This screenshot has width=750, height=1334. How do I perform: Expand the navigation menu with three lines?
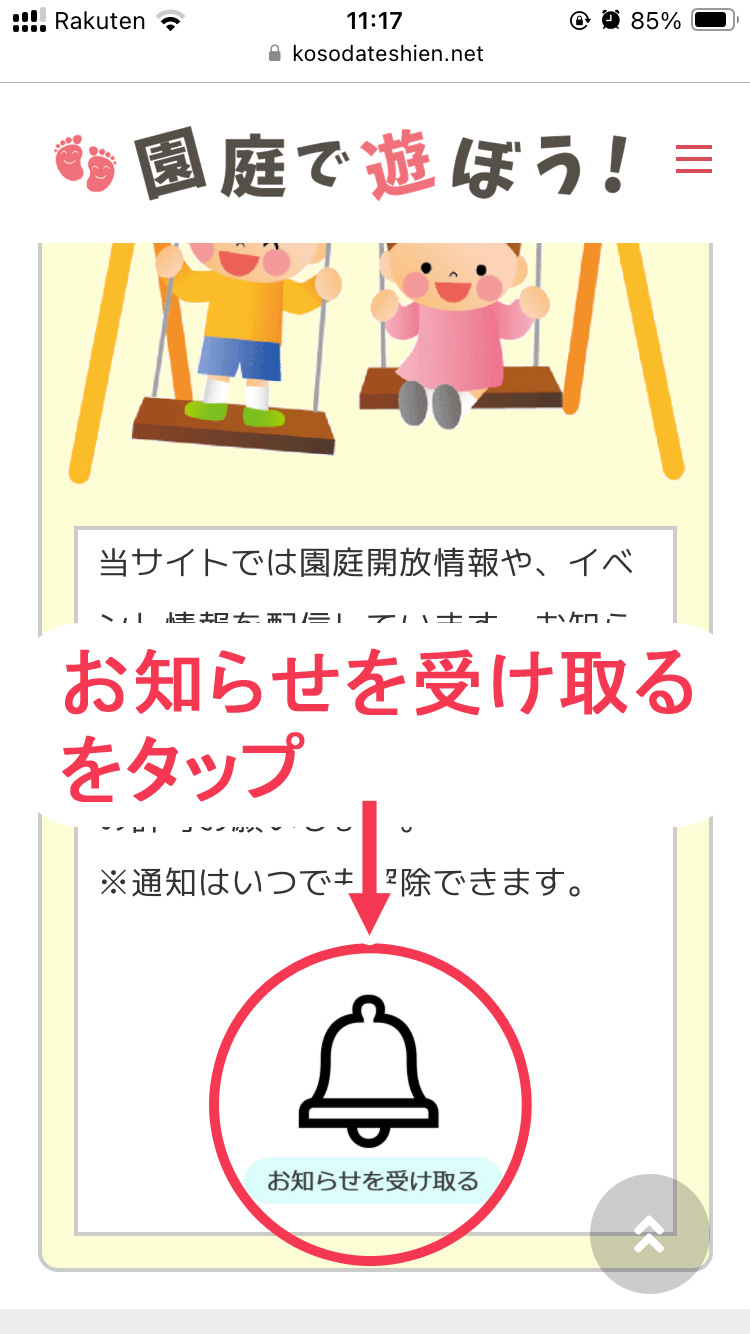coord(694,160)
